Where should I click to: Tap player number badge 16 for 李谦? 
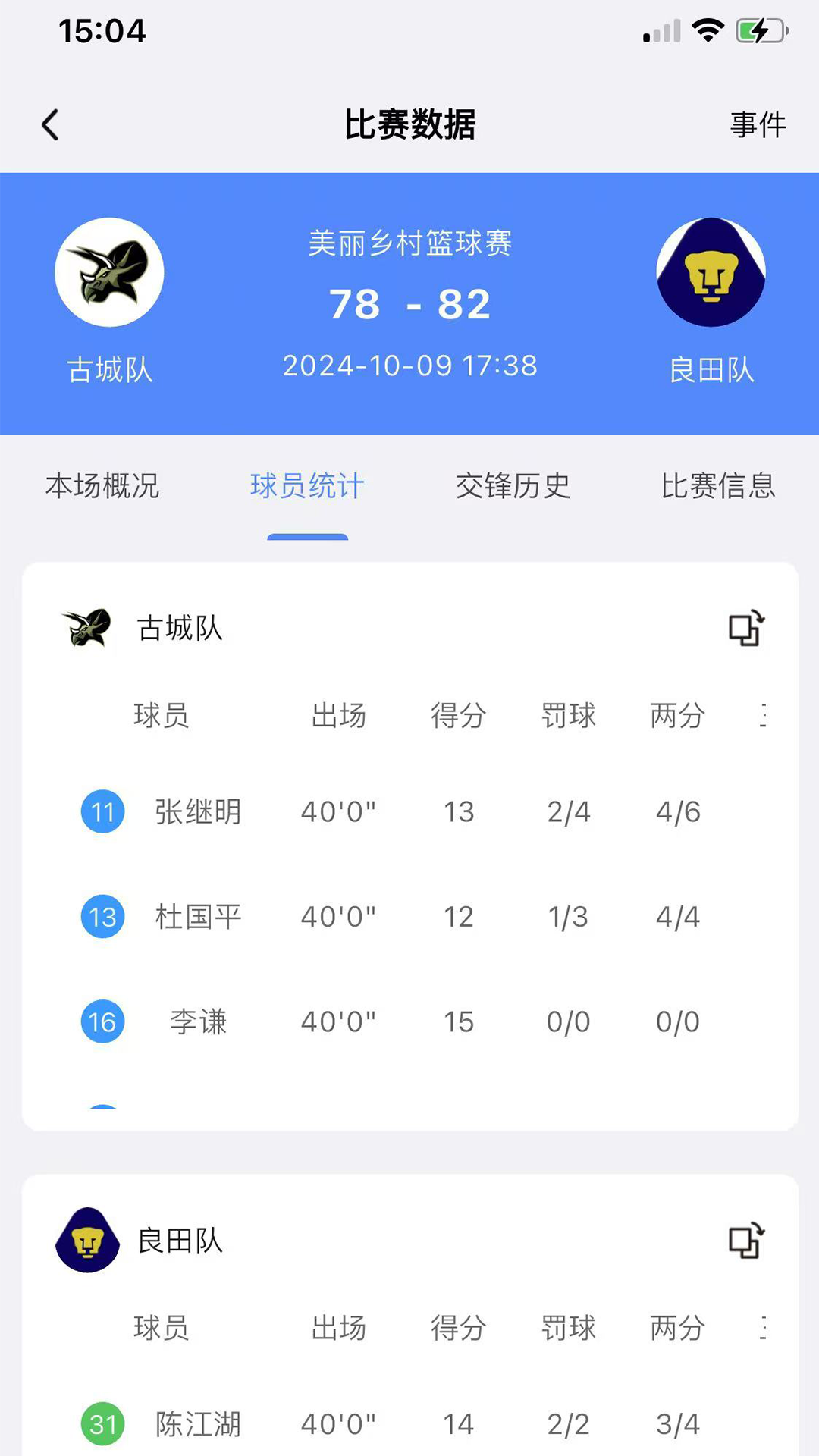pyautogui.click(x=102, y=1021)
